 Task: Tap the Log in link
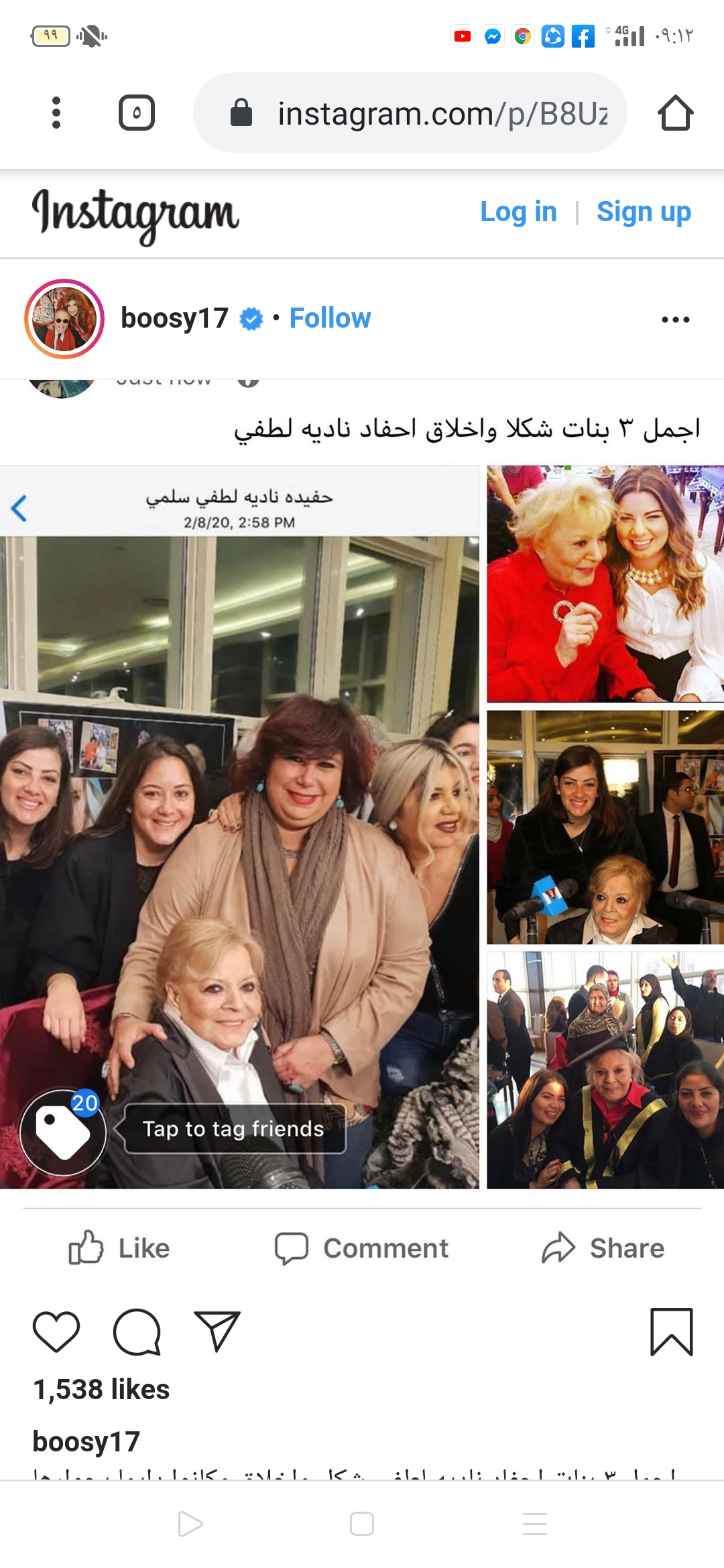(x=518, y=212)
